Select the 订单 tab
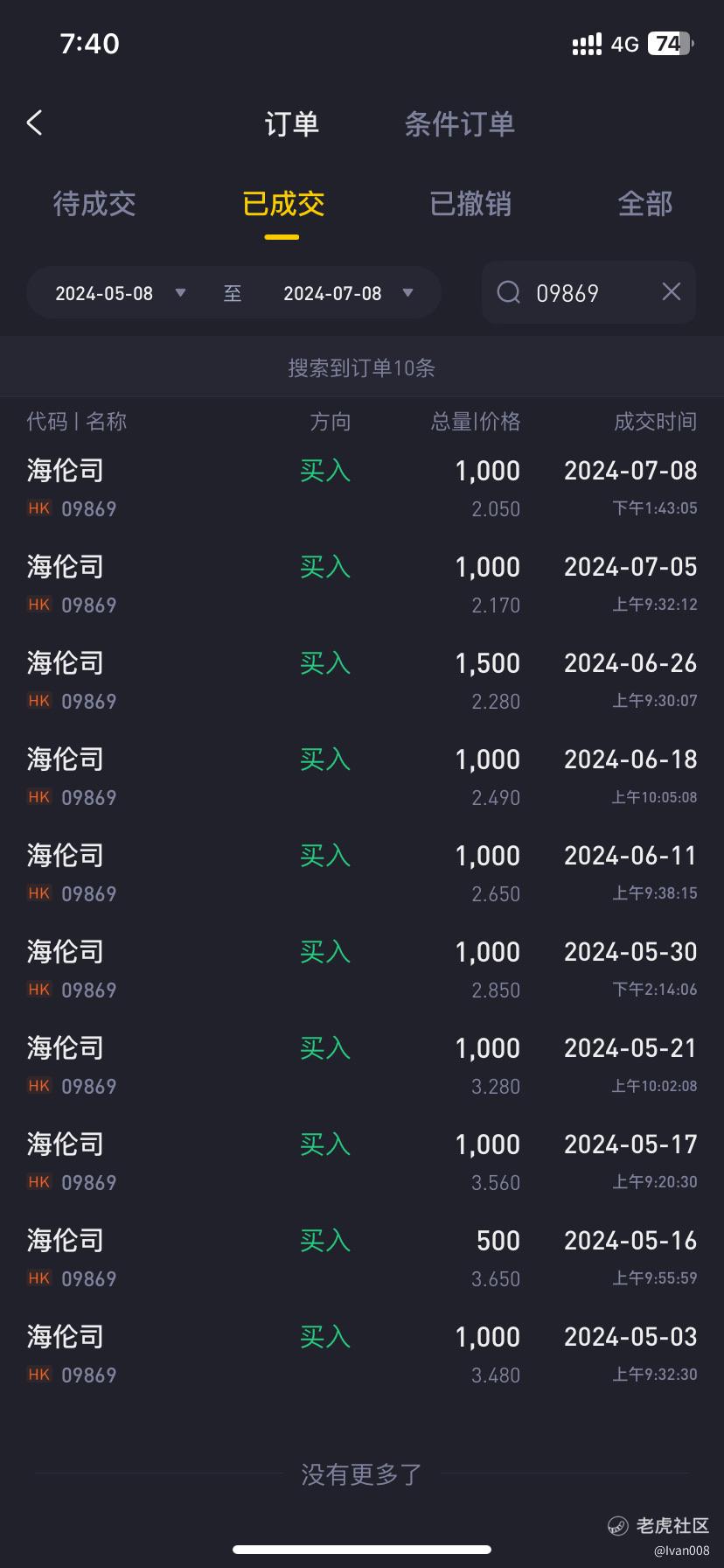Image resolution: width=724 pixels, height=1568 pixels. pos(292,124)
